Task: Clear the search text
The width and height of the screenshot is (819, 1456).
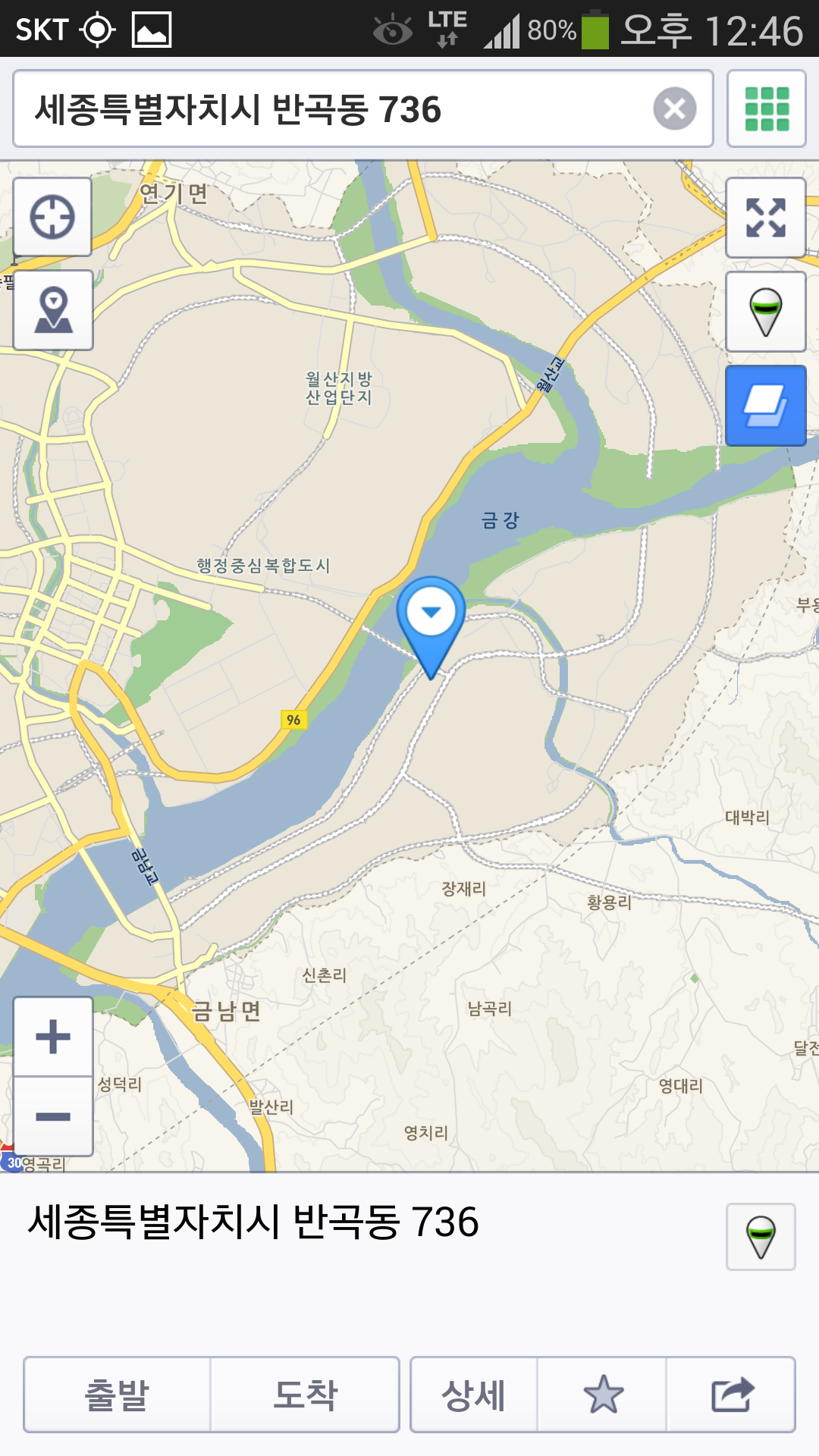Action: [x=674, y=109]
